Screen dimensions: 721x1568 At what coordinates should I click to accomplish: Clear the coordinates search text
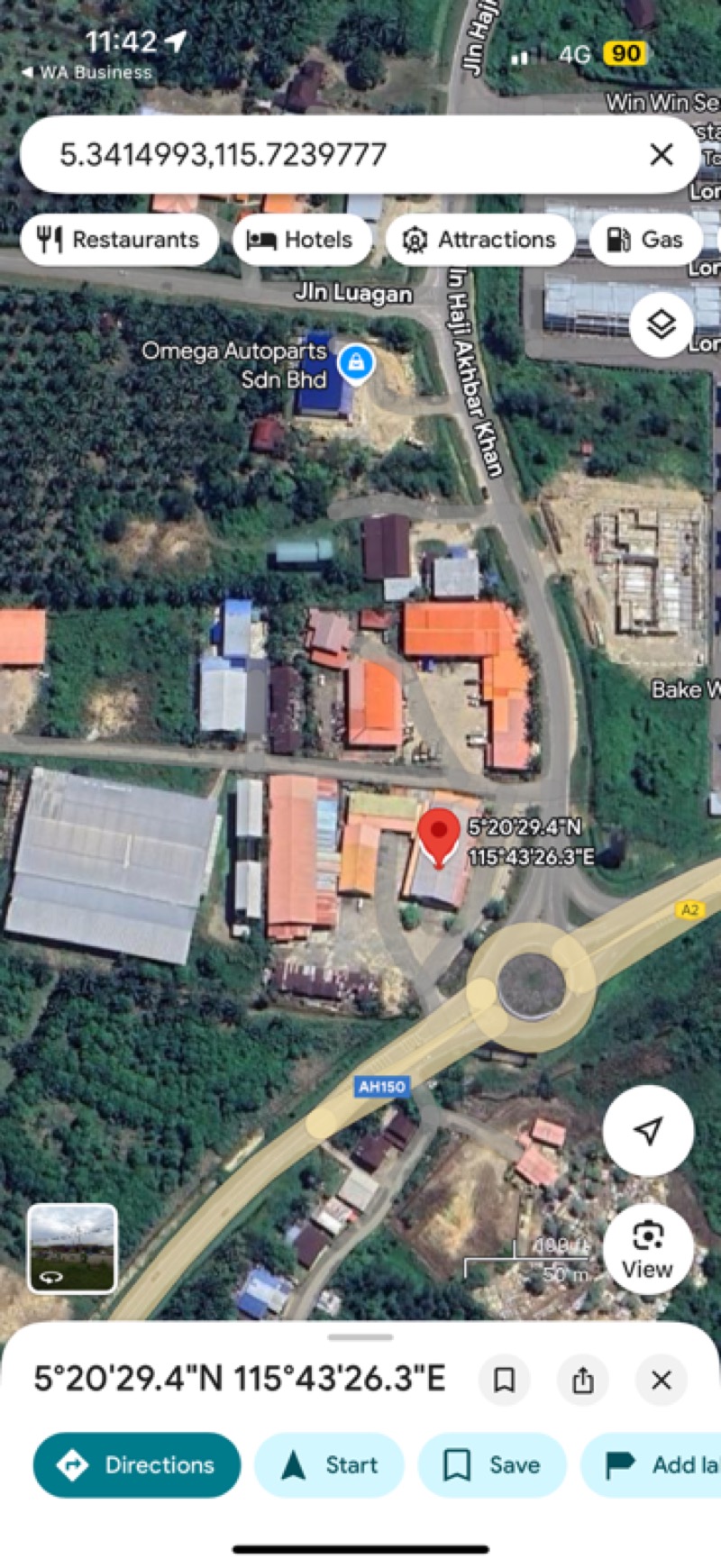pos(661,155)
